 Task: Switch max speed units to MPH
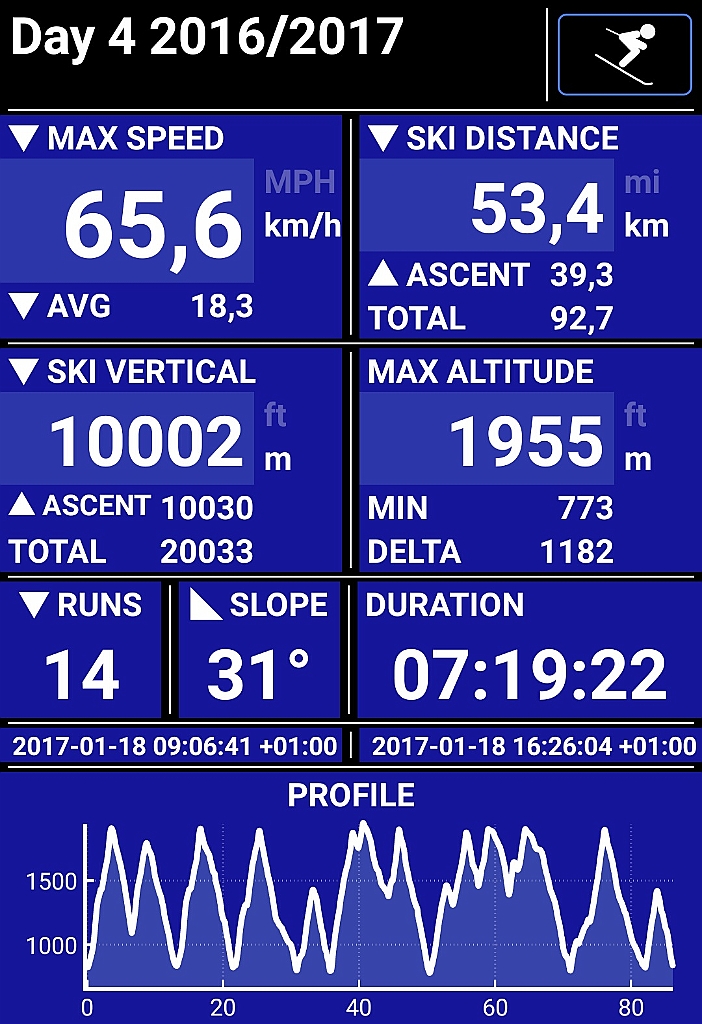(x=300, y=182)
